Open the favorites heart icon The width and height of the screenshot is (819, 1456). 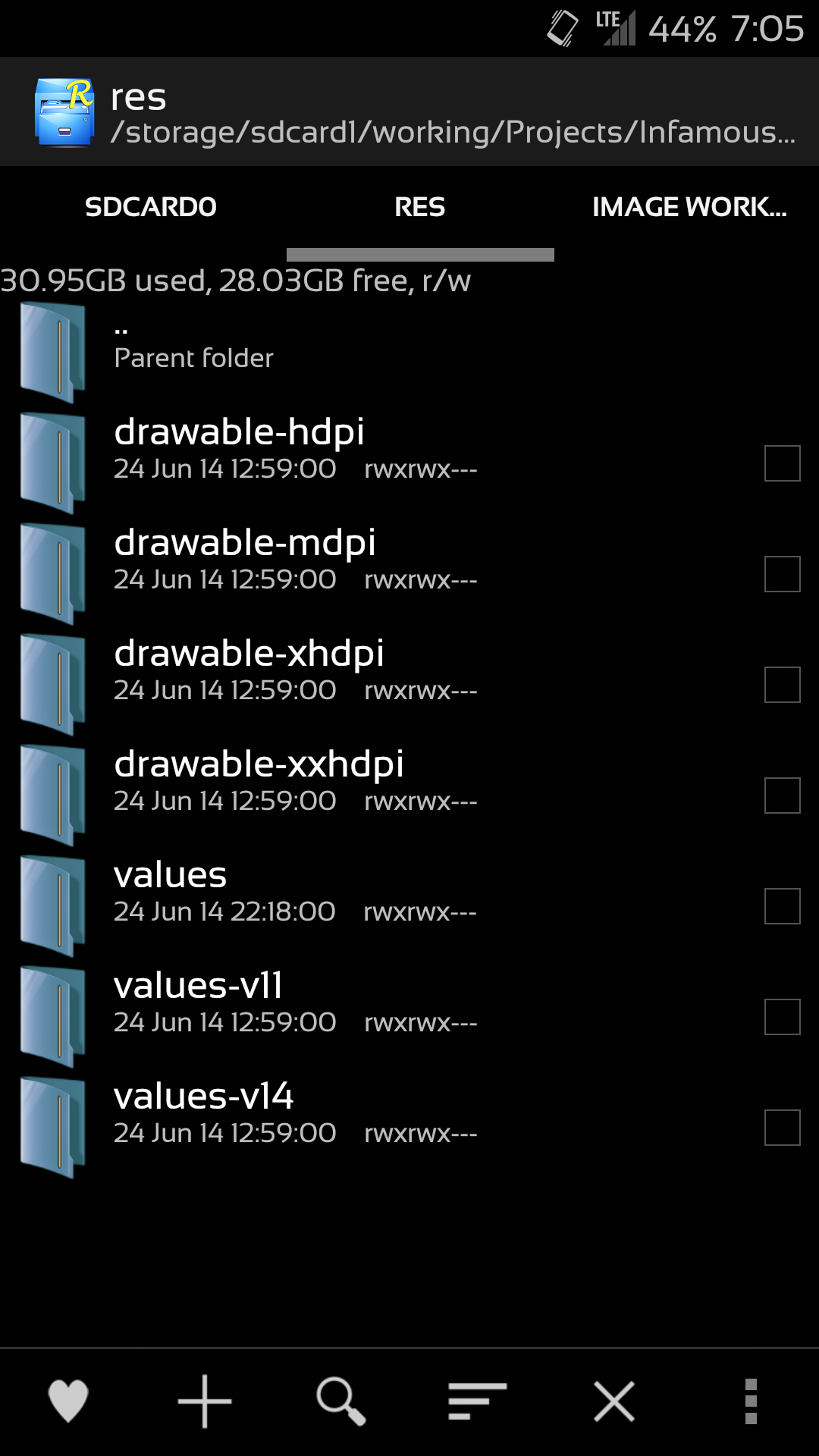(68, 1401)
